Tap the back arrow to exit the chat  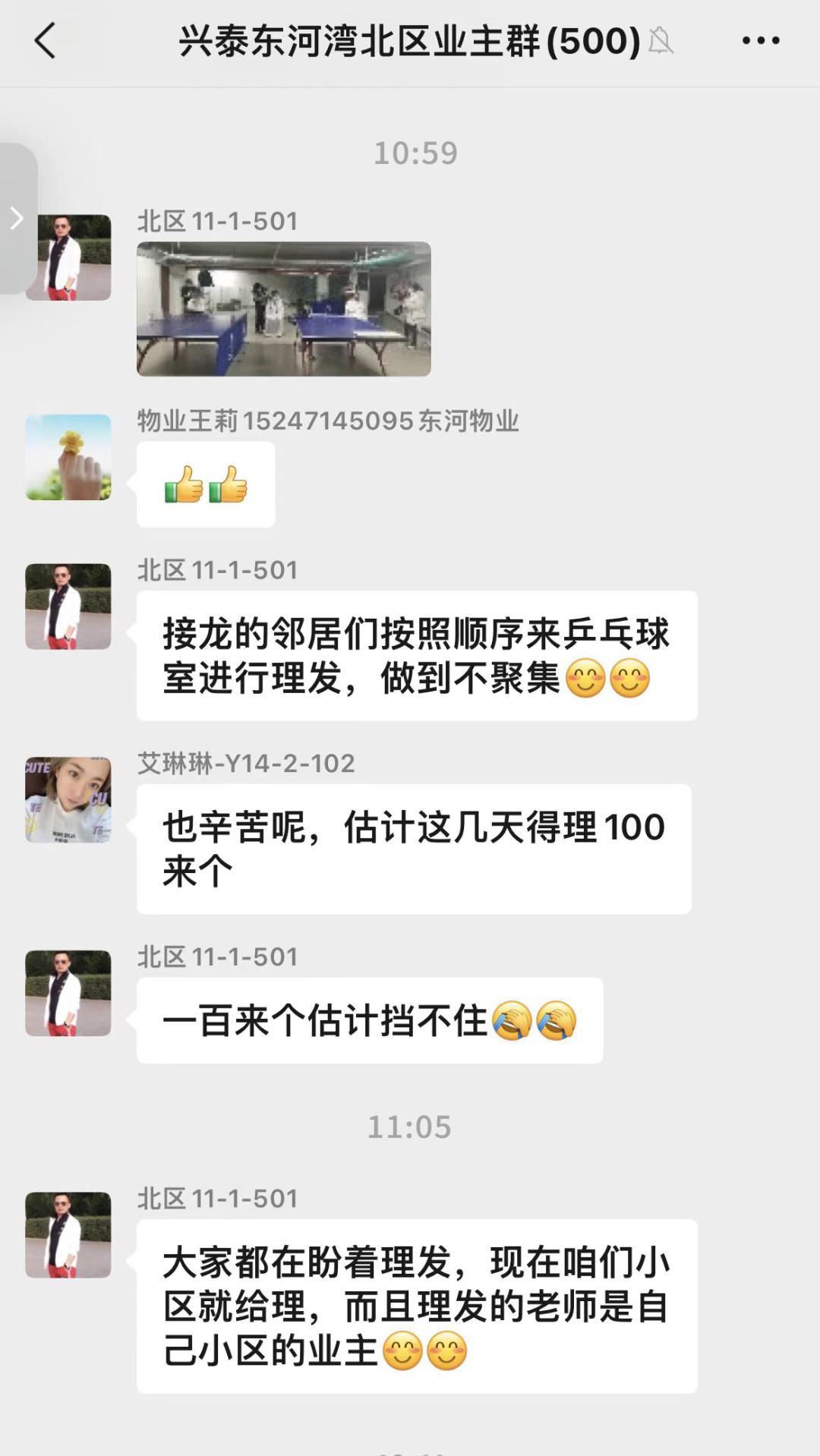click(x=46, y=39)
